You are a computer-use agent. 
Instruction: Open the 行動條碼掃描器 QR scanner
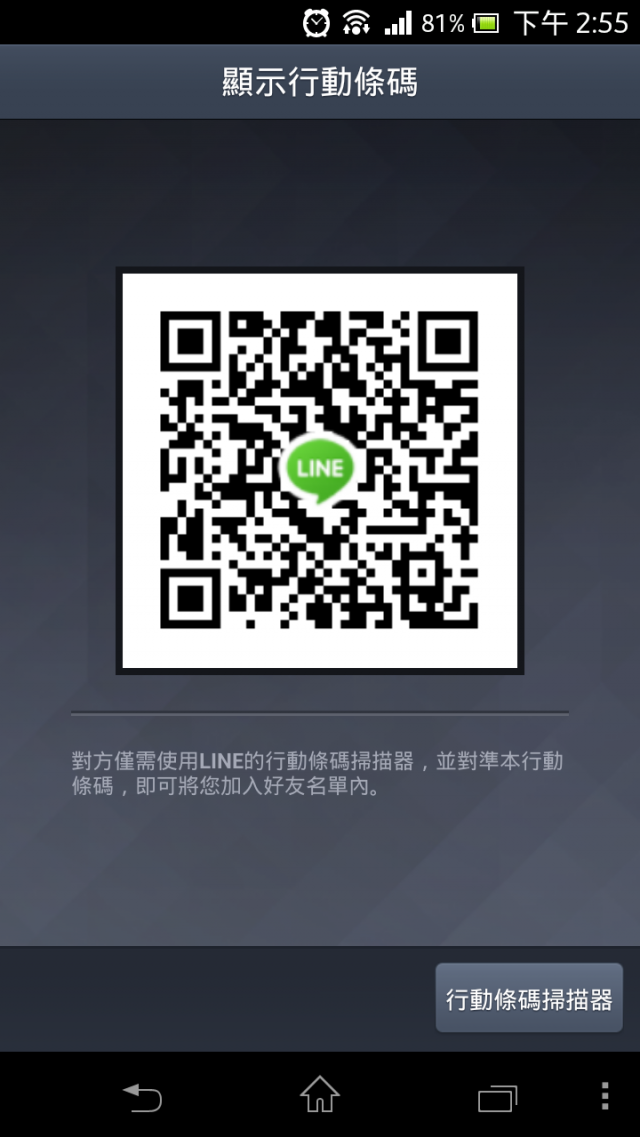pyautogui.click(x=529, y=998)
